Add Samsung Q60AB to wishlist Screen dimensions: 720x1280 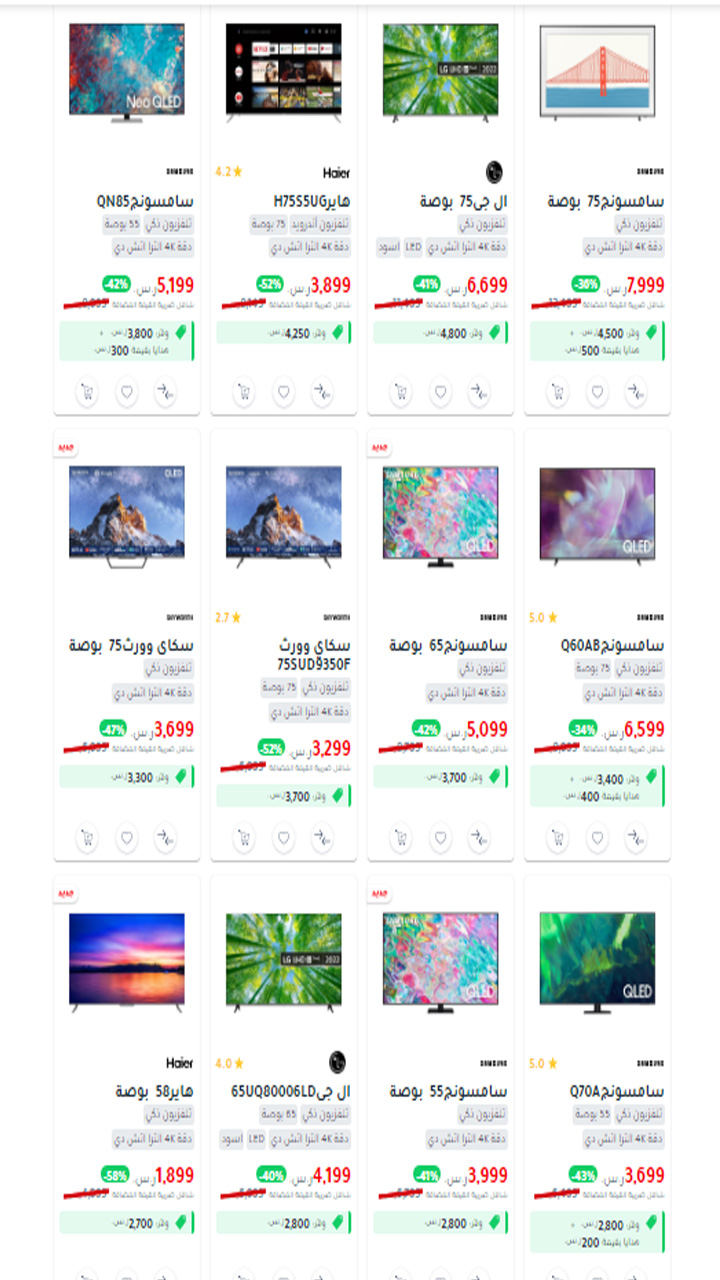pyautogui.click(x=597, y=837)
